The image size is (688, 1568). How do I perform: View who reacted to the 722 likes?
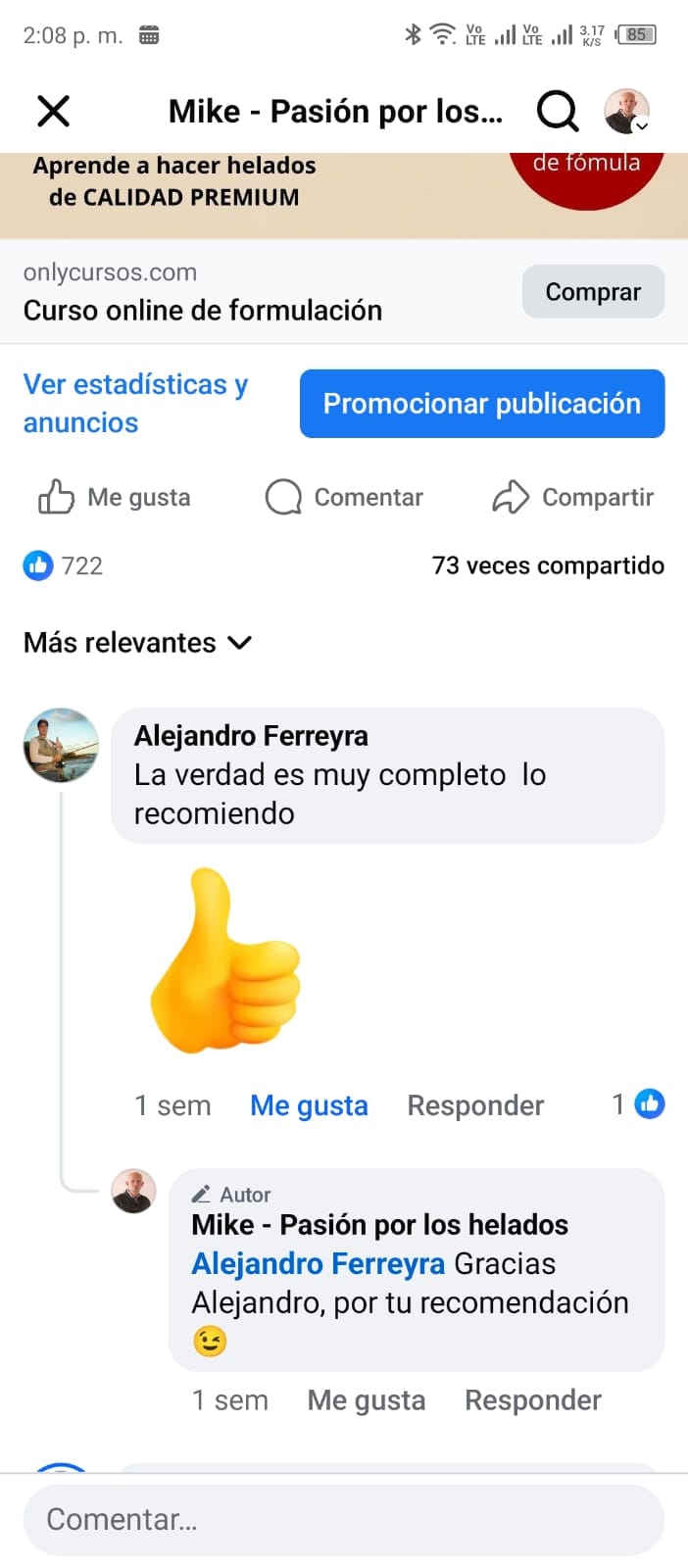pyautogui.click(x=64, y=565)
